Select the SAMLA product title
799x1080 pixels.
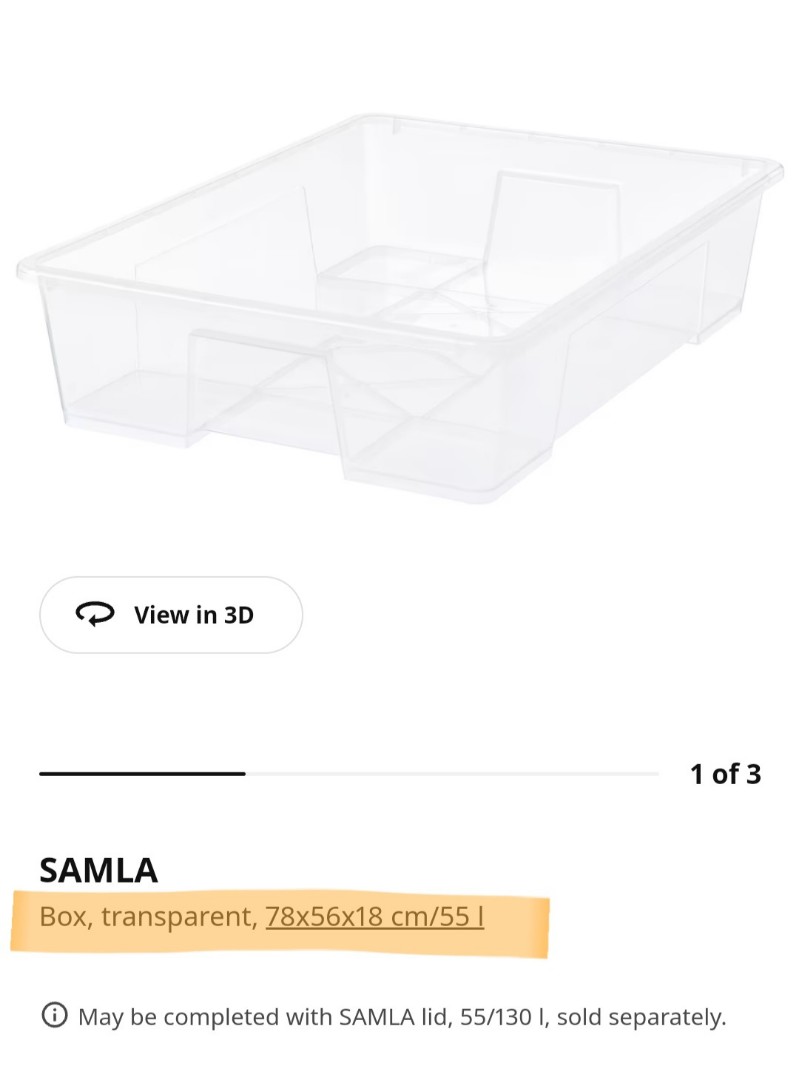click(98, 872)
